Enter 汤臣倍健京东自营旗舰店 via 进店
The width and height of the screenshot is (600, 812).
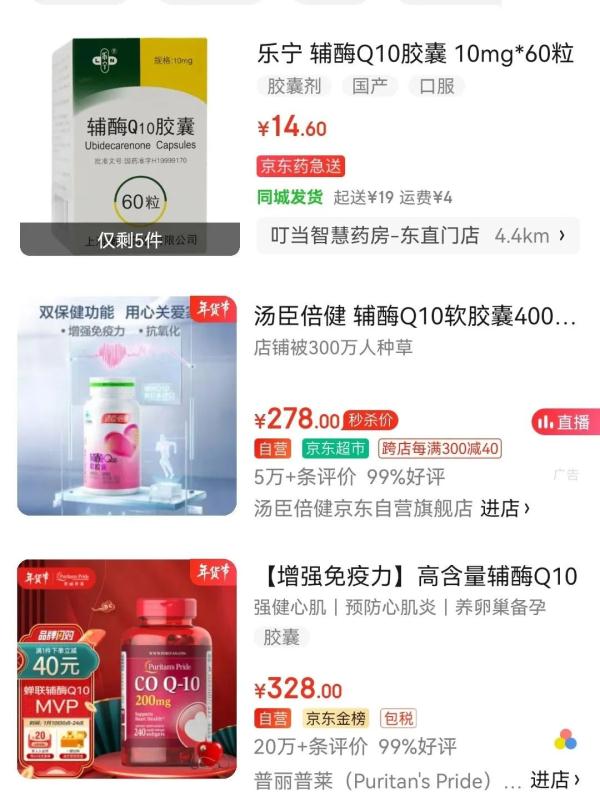coord(505,508)
